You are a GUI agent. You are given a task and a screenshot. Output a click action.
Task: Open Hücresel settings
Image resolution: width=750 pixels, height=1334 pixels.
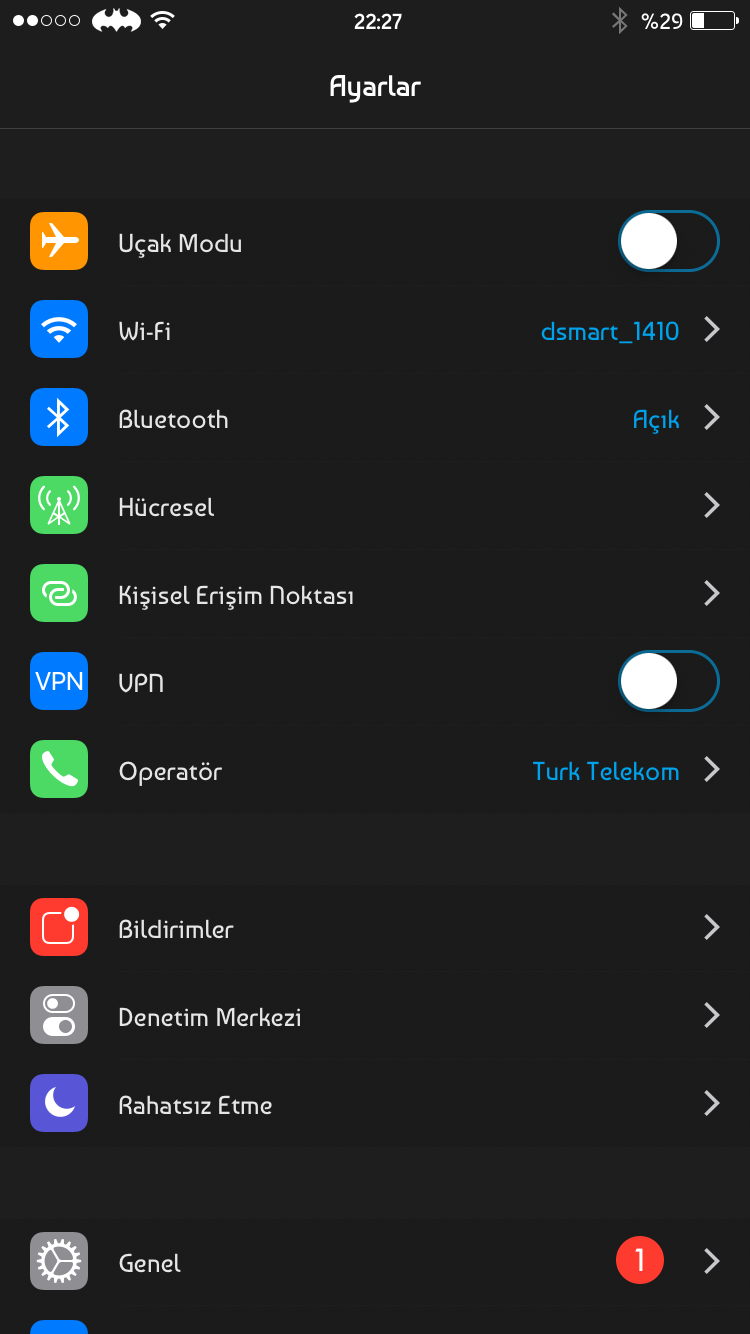coord(375,506)
